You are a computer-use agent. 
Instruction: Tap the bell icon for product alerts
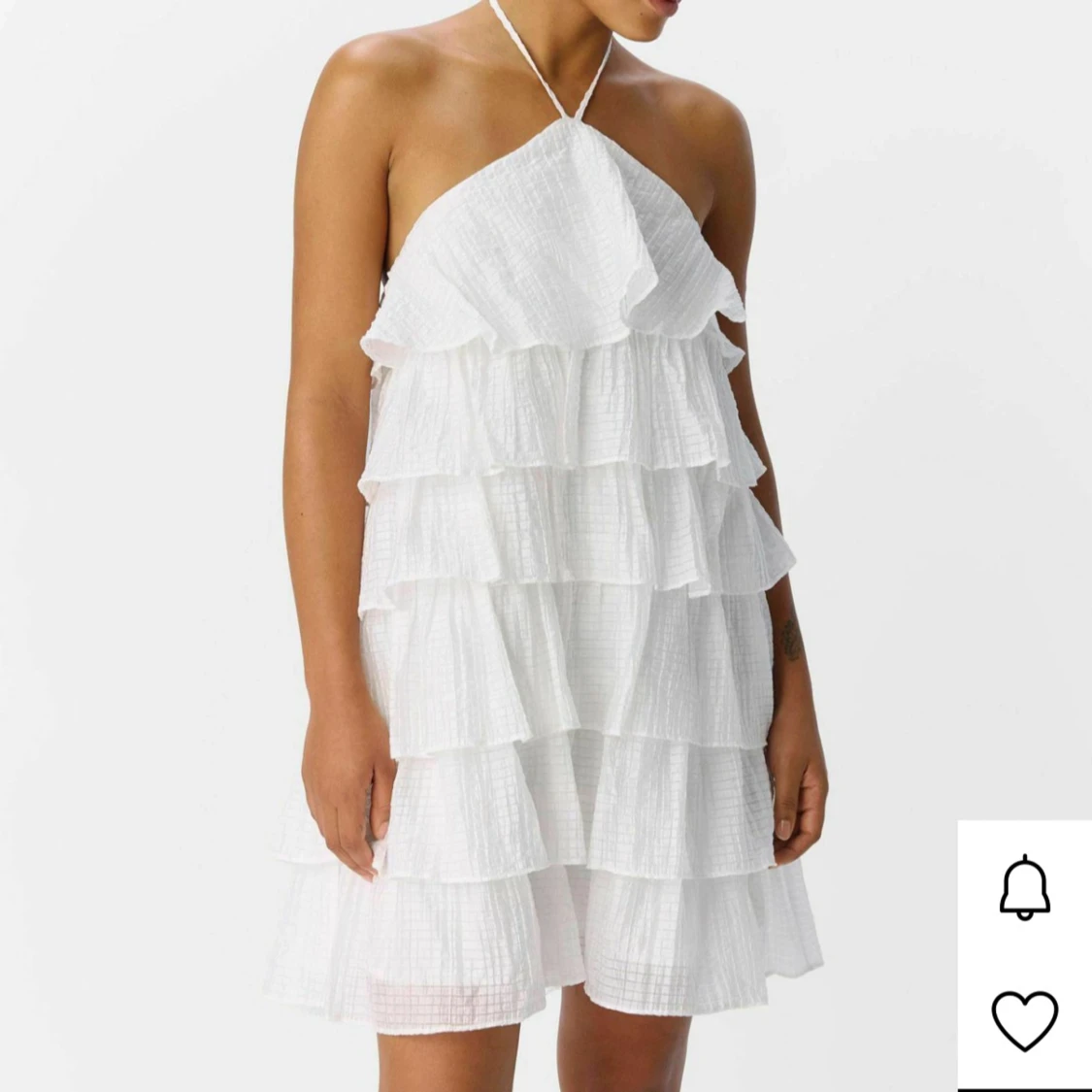coord(1024,887)
